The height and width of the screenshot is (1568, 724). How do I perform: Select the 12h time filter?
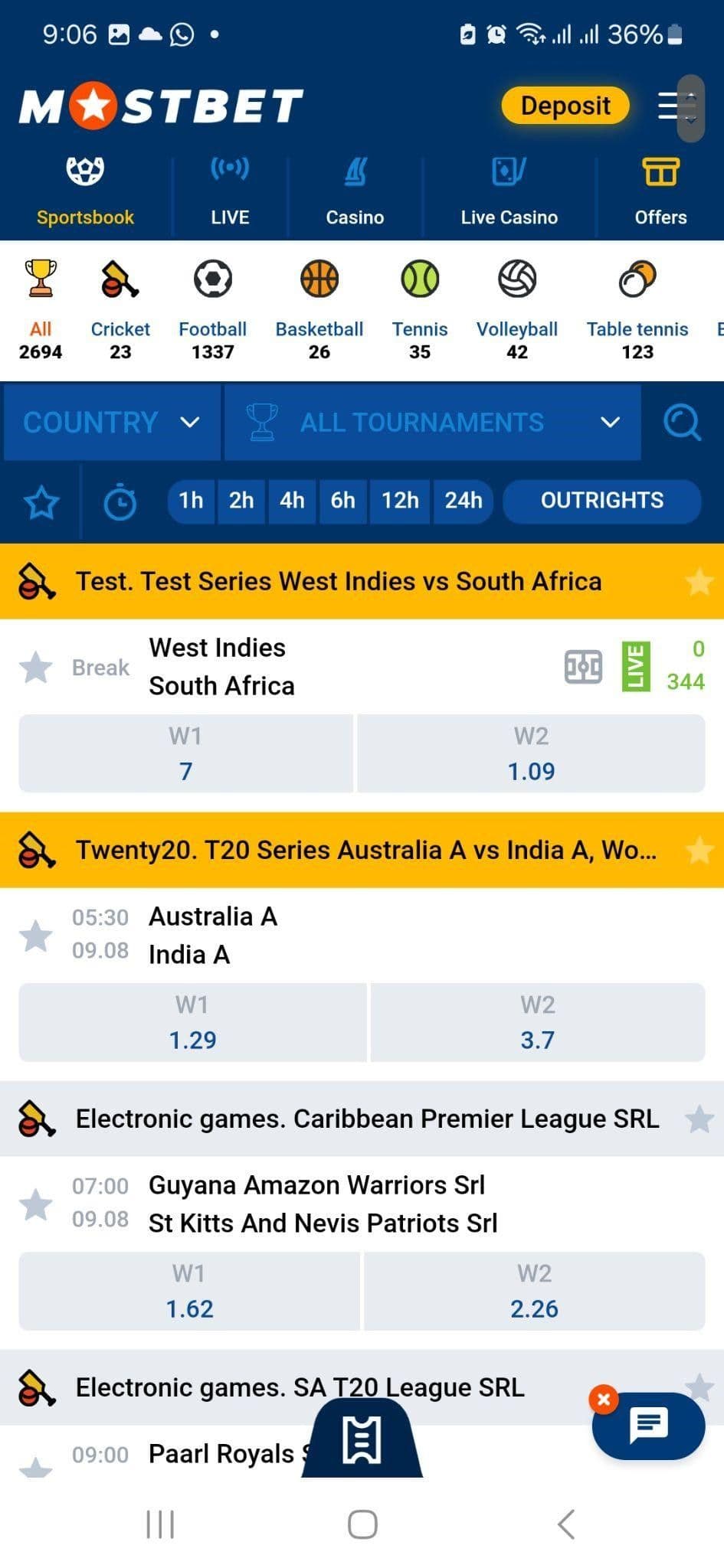pyautogui.click(x=399, y=501)
